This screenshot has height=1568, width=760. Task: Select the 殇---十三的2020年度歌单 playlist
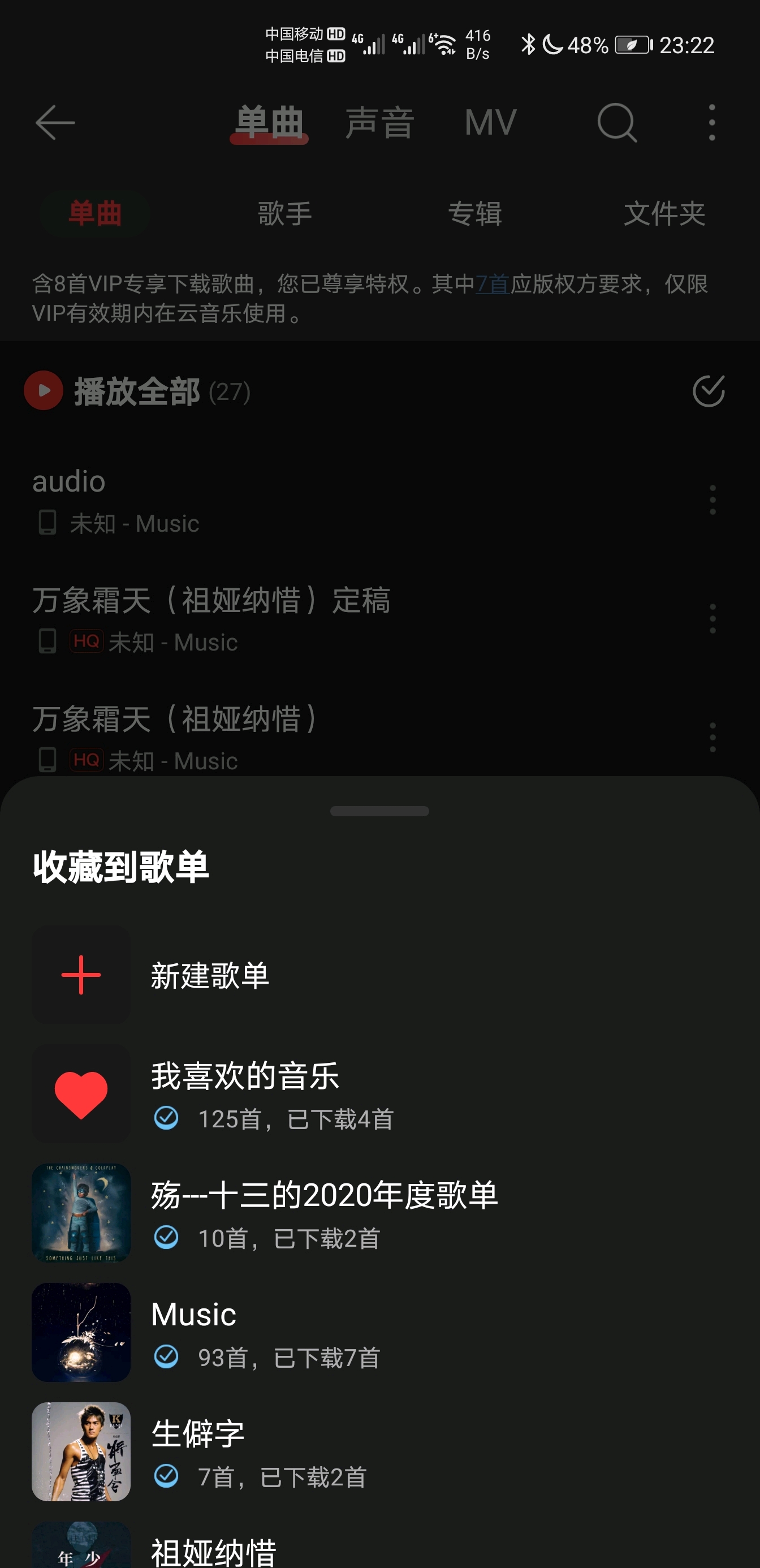coord(323,1213)
